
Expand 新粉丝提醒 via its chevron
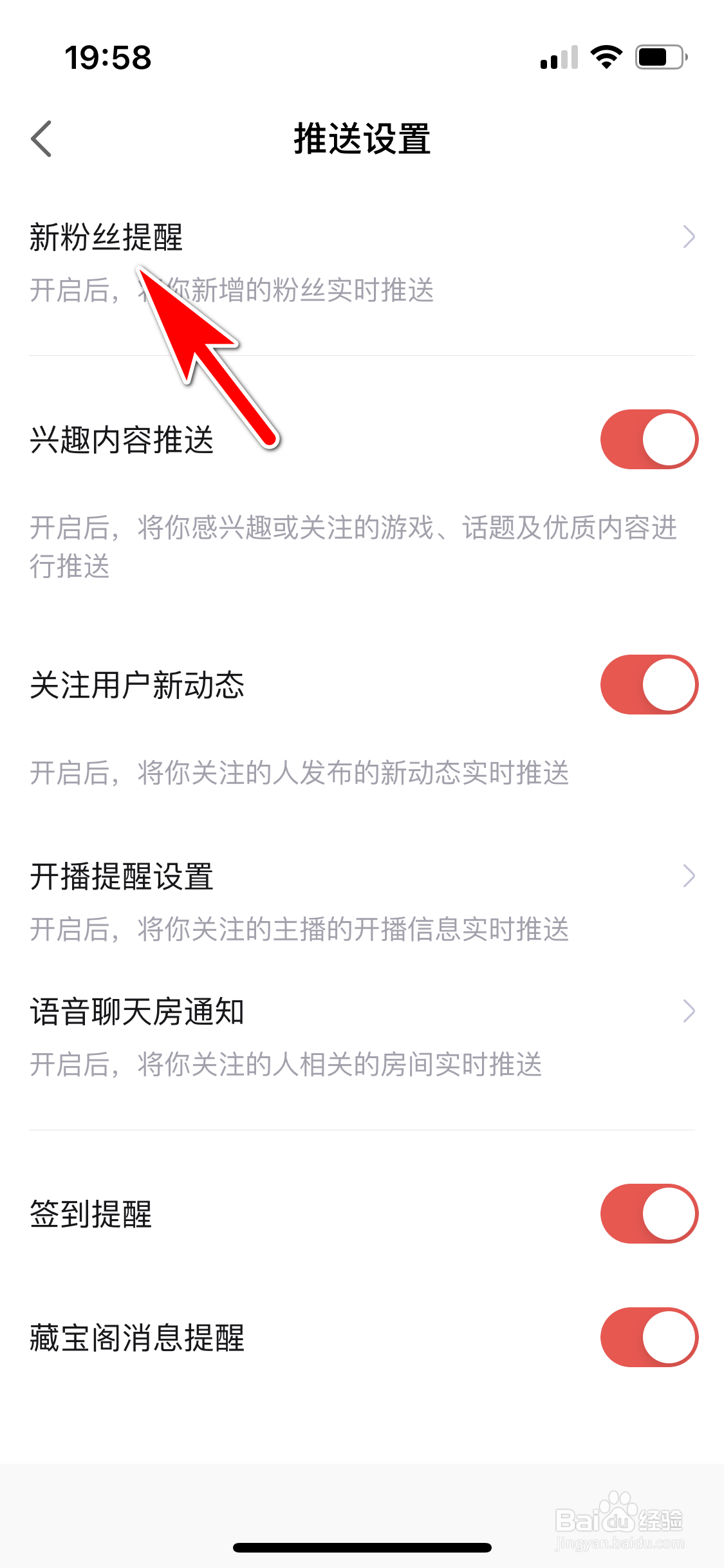click(689, 237)
